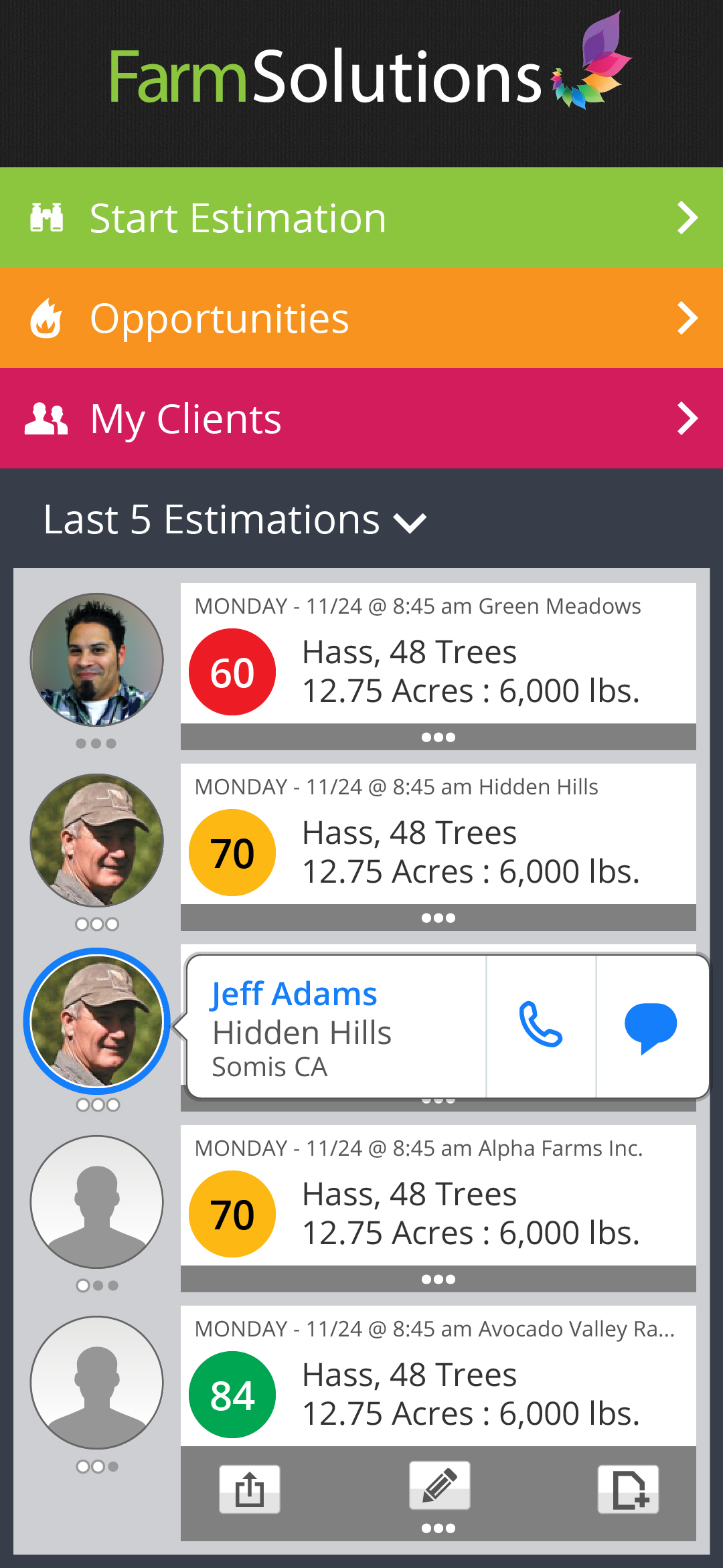The image size is (723, 1568).
Task: Open Start Estimation
Action: coord(361,217)
